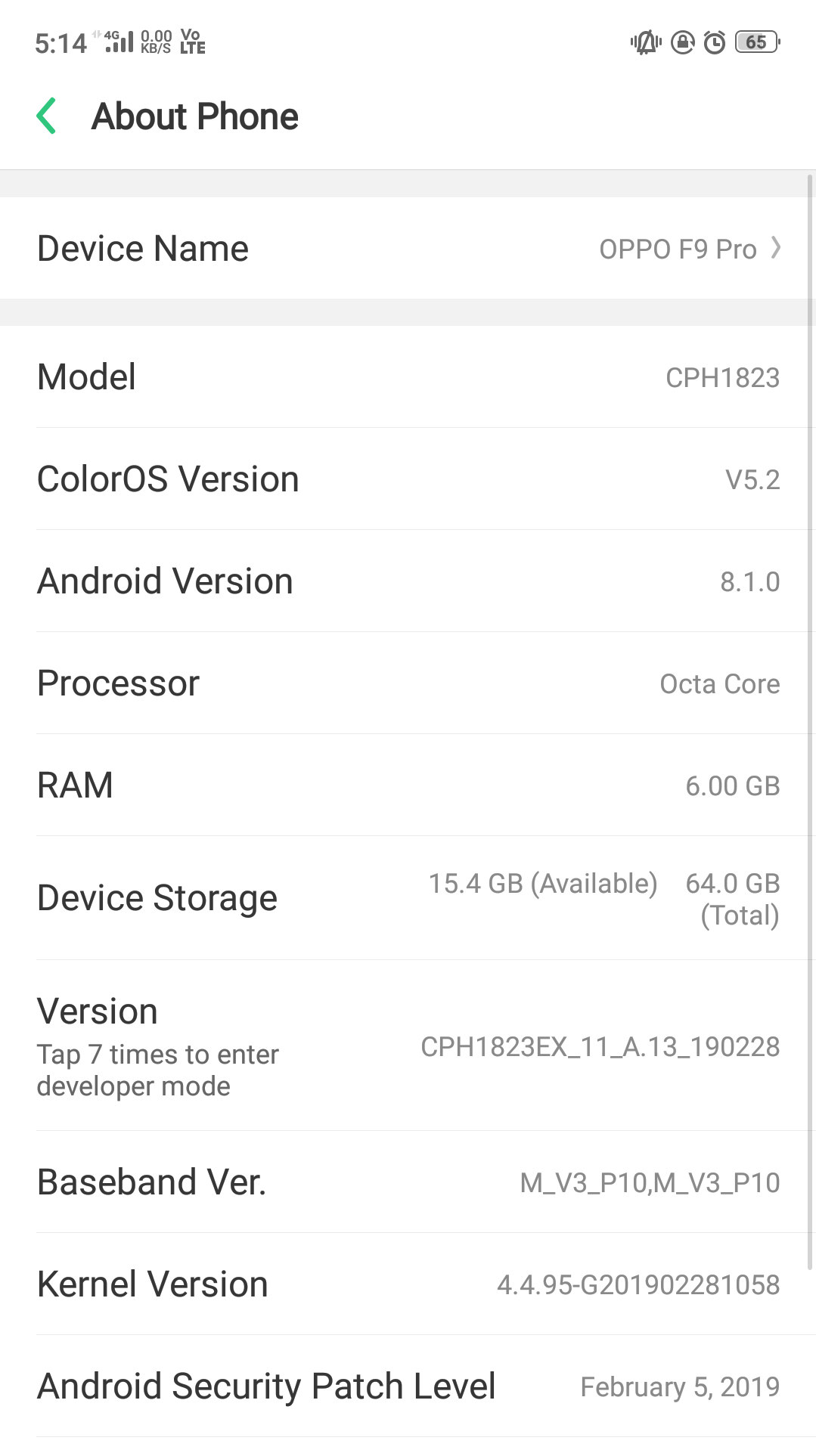Go back from About Phone
The width and height of the screenshot is (816, 1456).
[47, 116]
